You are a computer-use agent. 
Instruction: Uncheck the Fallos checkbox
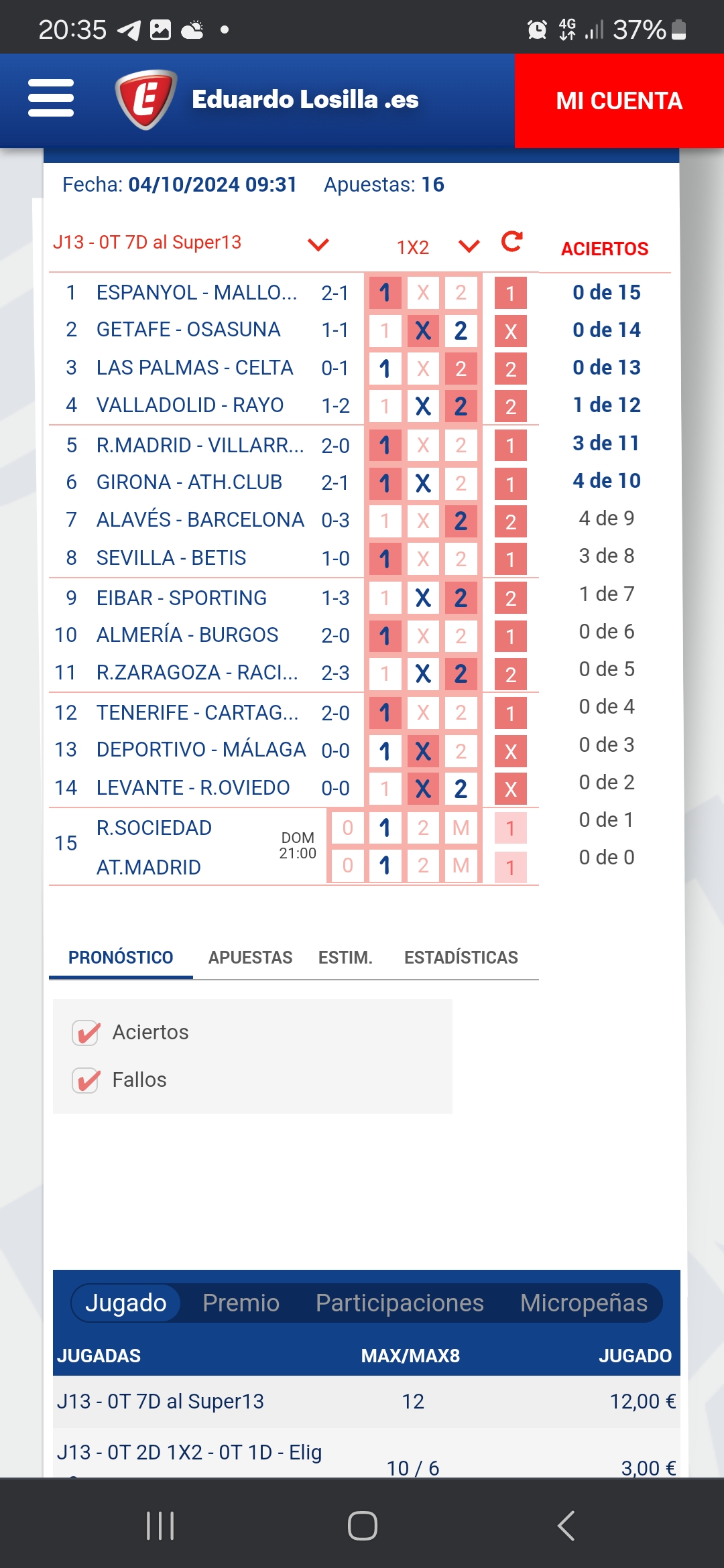(86, 1080)
